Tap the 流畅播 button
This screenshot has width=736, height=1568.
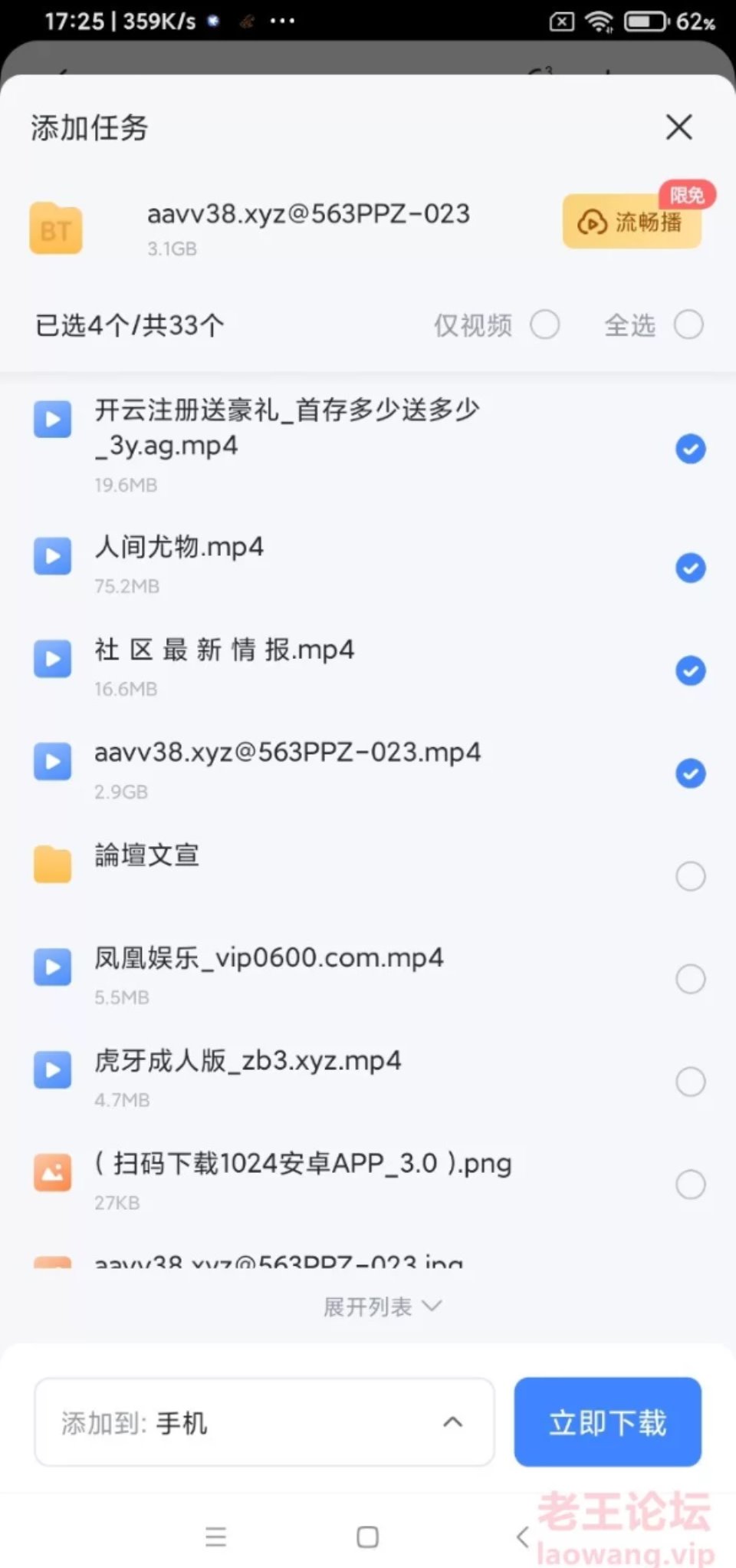click(632, 222)
